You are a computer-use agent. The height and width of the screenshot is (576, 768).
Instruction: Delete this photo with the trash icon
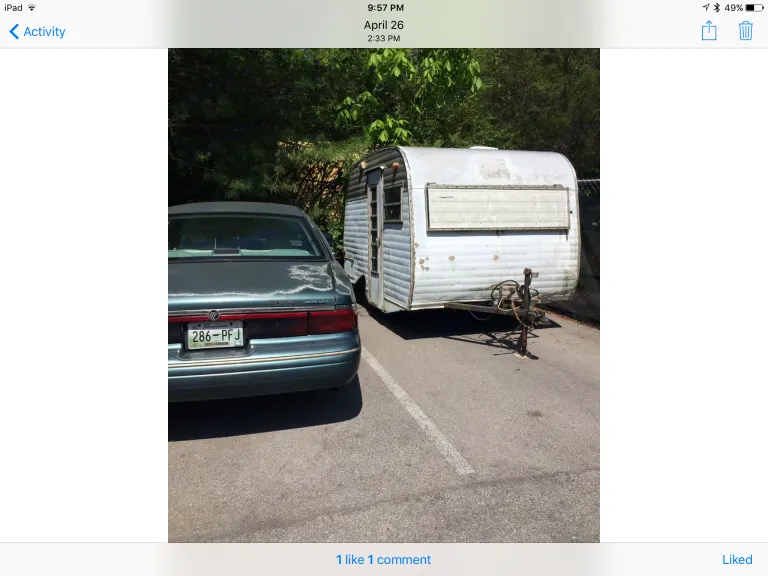745,31
